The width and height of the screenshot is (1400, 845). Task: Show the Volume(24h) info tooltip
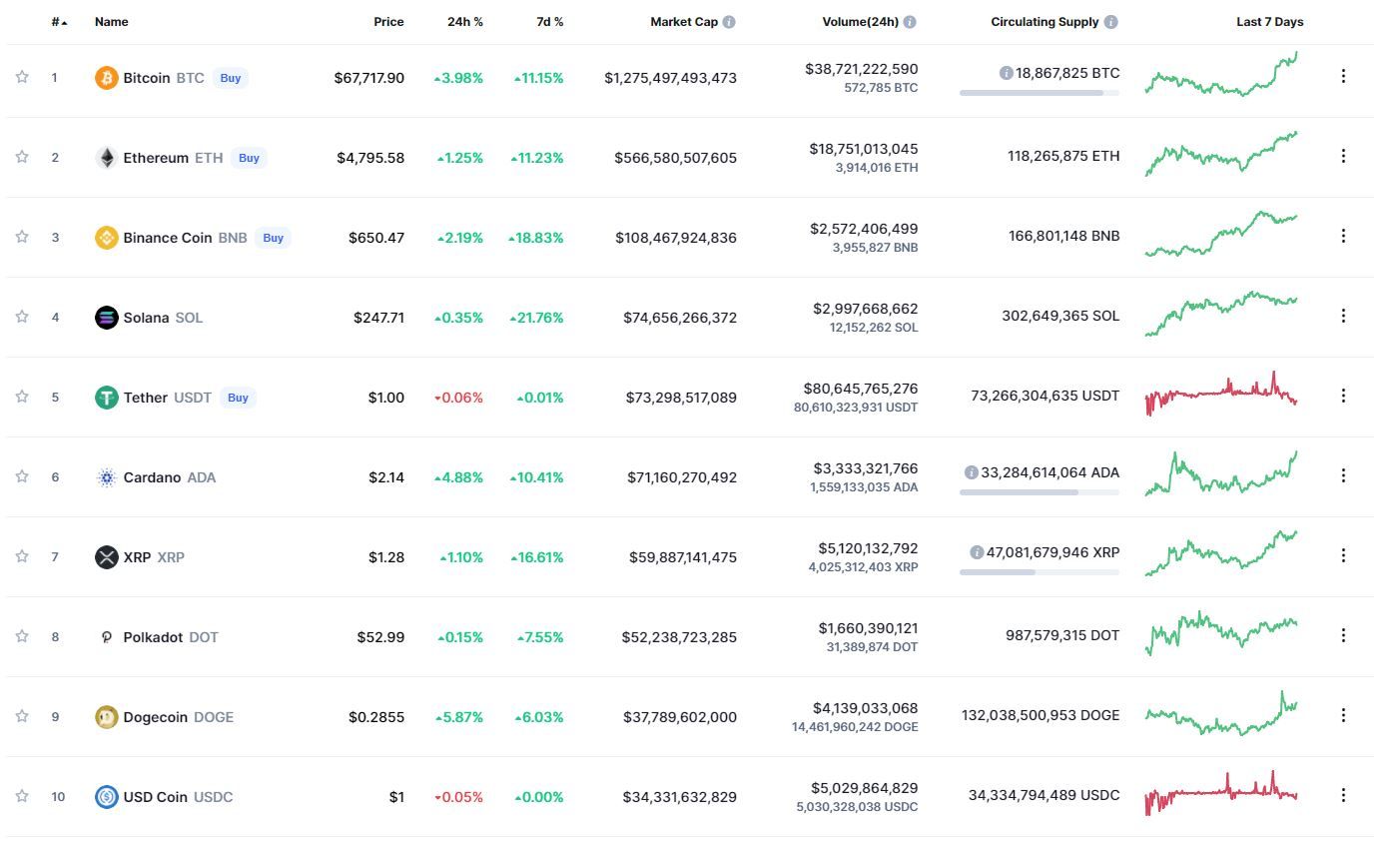(x=910, y=22)
